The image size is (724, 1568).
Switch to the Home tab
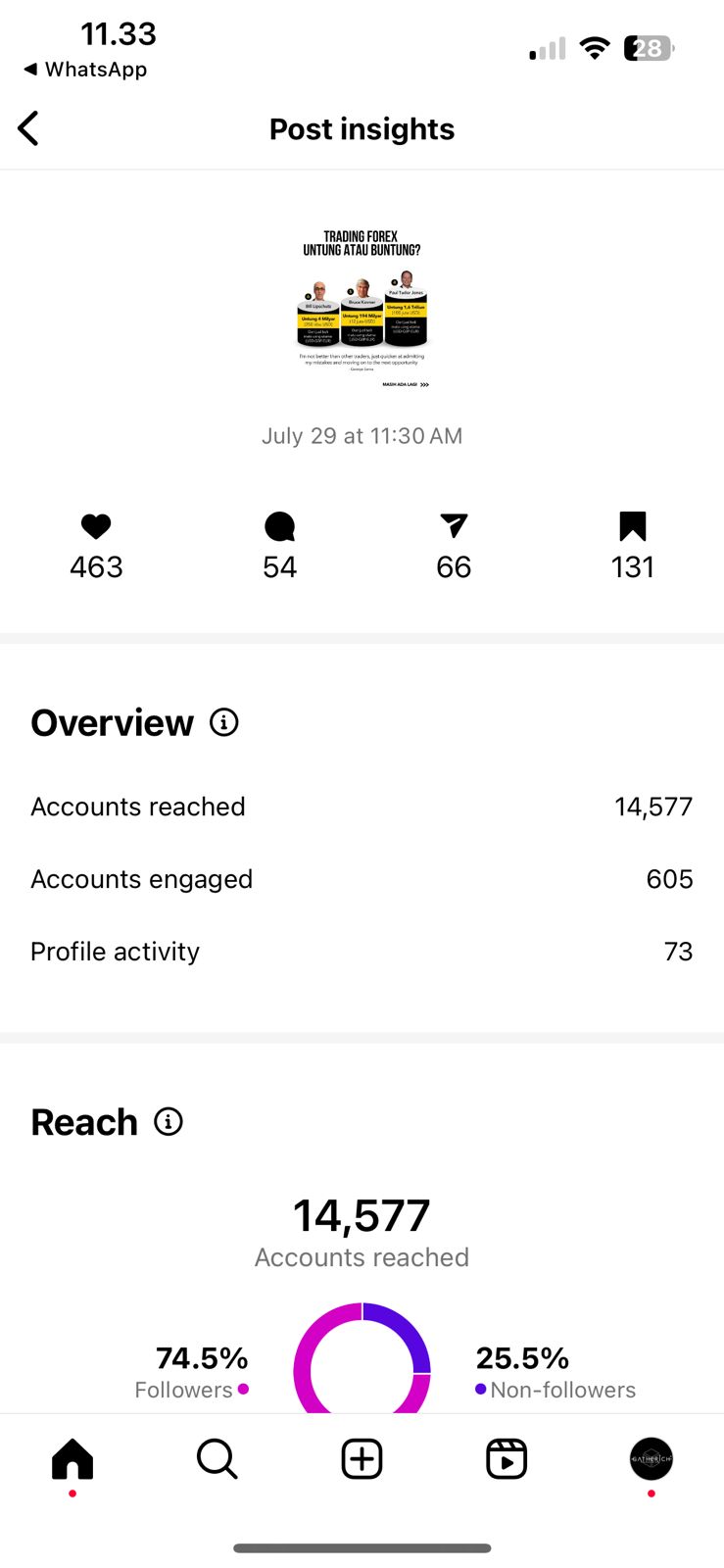coord(72,1459)
